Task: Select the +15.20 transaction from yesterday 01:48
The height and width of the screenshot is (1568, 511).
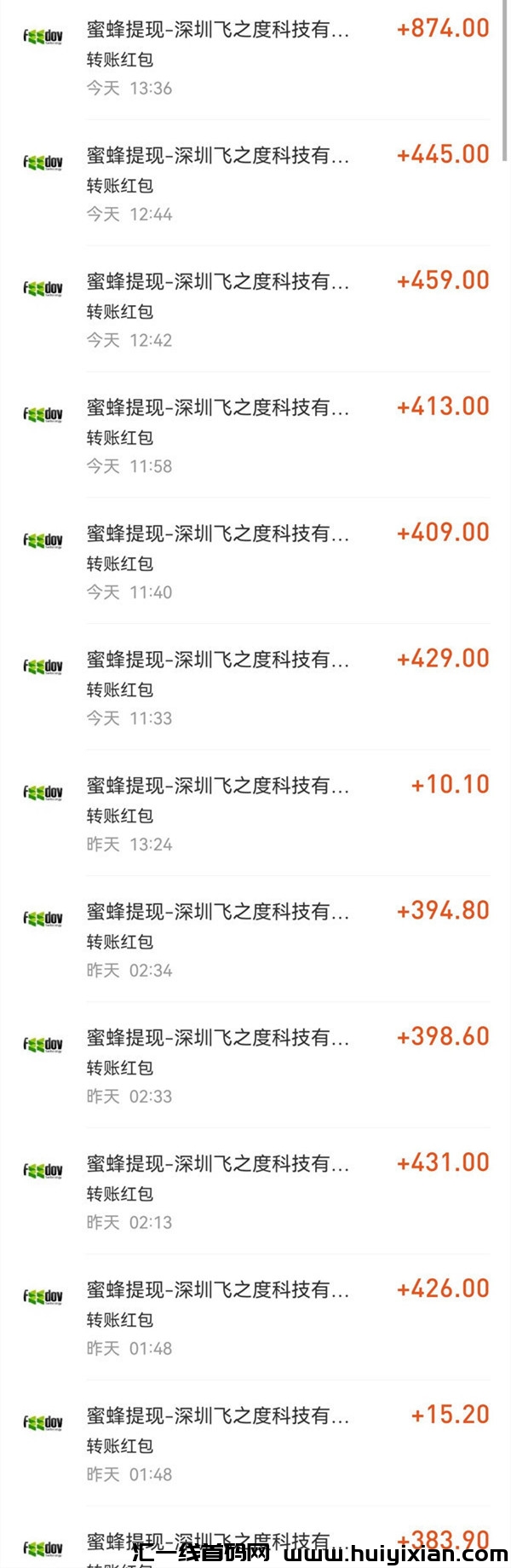Action: point(255,1444)
